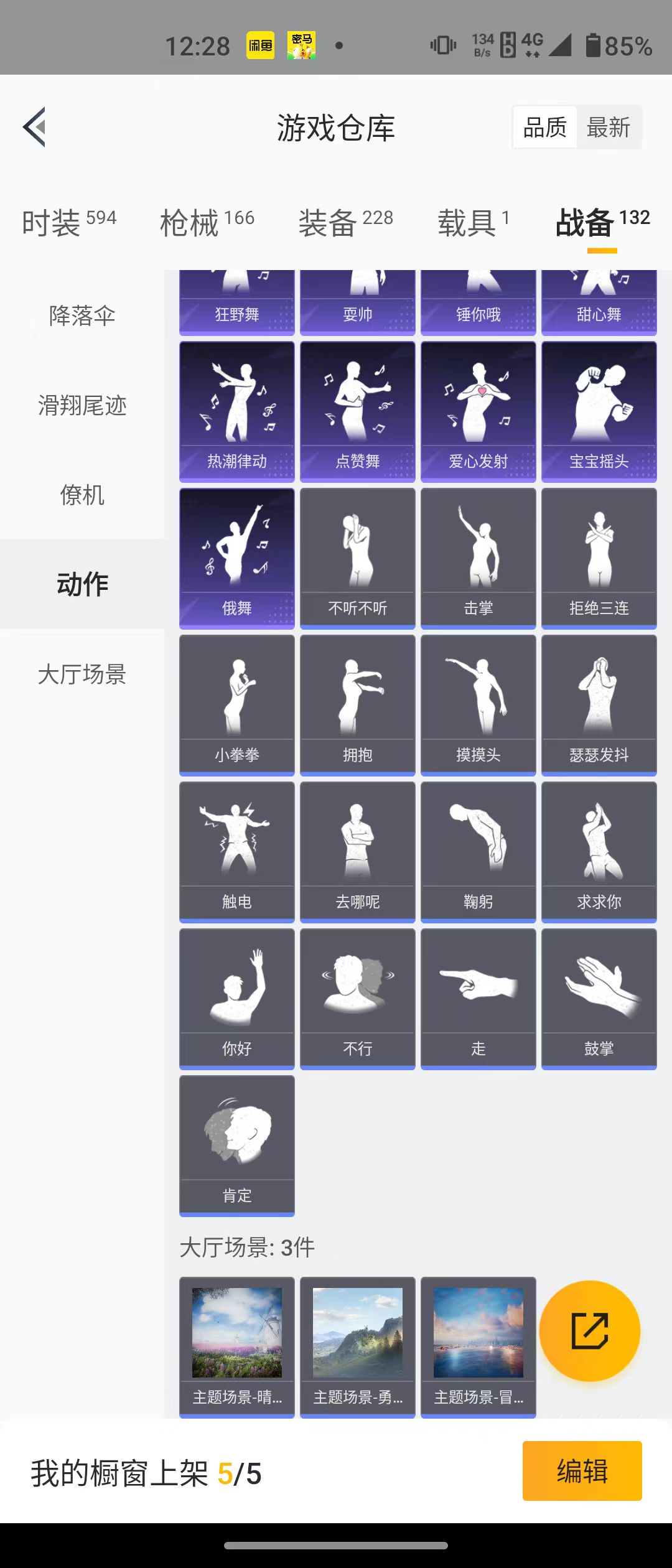The height and width of the screenshot is (1568, 672).
Task: Open the 爱心发射 action item
Action: [x=478, y=411]
